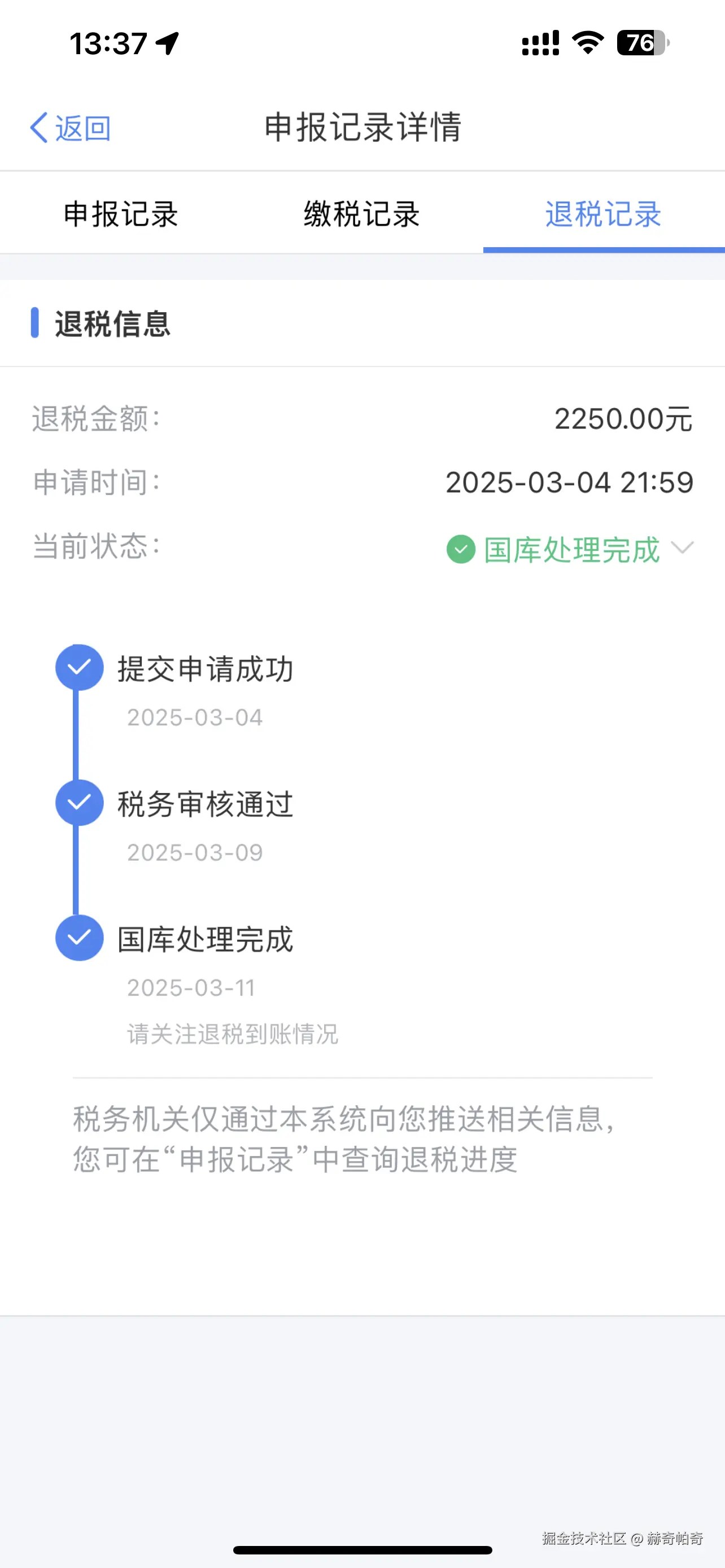Switch to the 缴税记录 tab
Viewport: 725px width, 1568px height.
pyautogui.click(x=362, y=214)
